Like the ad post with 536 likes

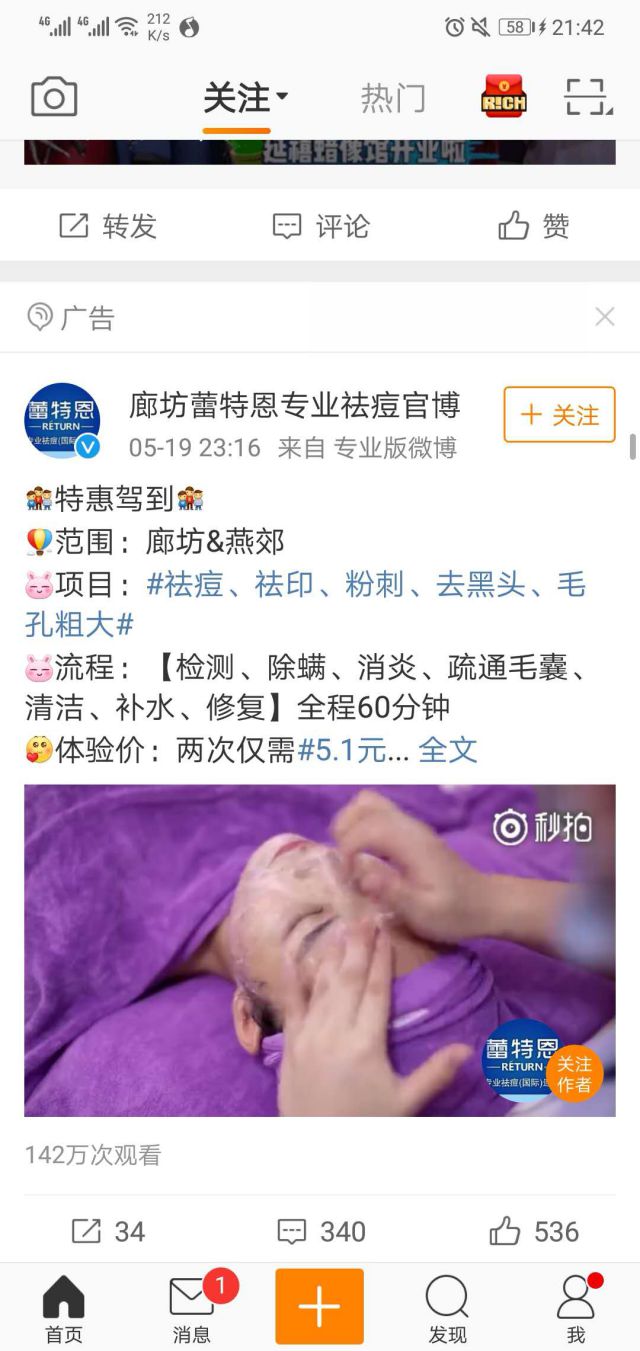(x=534, y=1231)
